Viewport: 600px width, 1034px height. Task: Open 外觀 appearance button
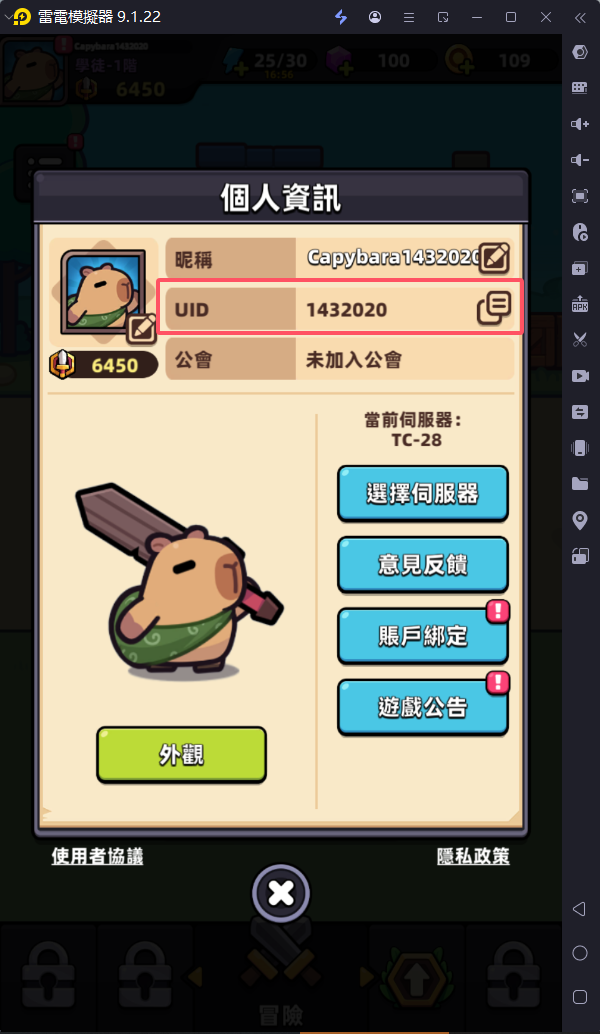click(181, 754)
